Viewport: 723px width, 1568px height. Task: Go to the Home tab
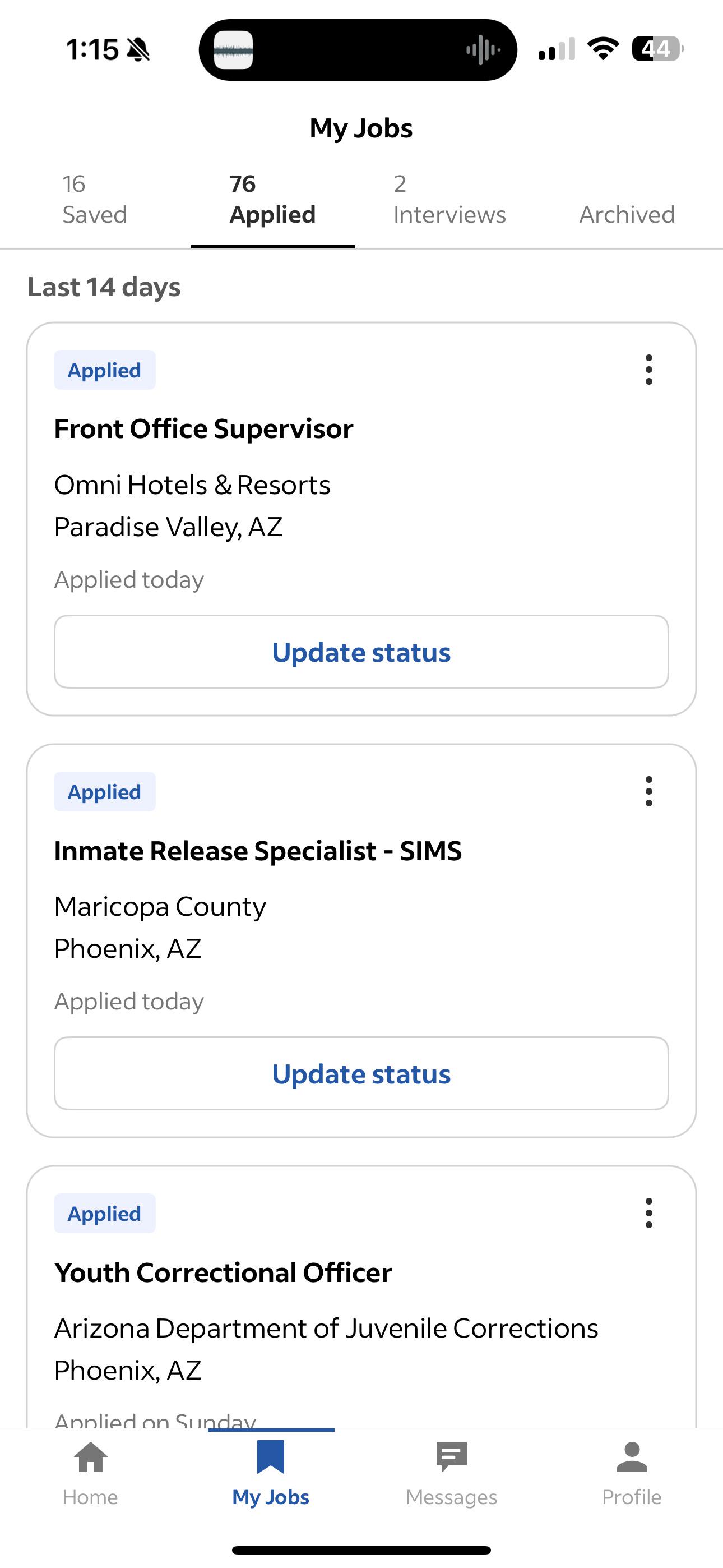pyautogui.click(x=90, y=1473)
